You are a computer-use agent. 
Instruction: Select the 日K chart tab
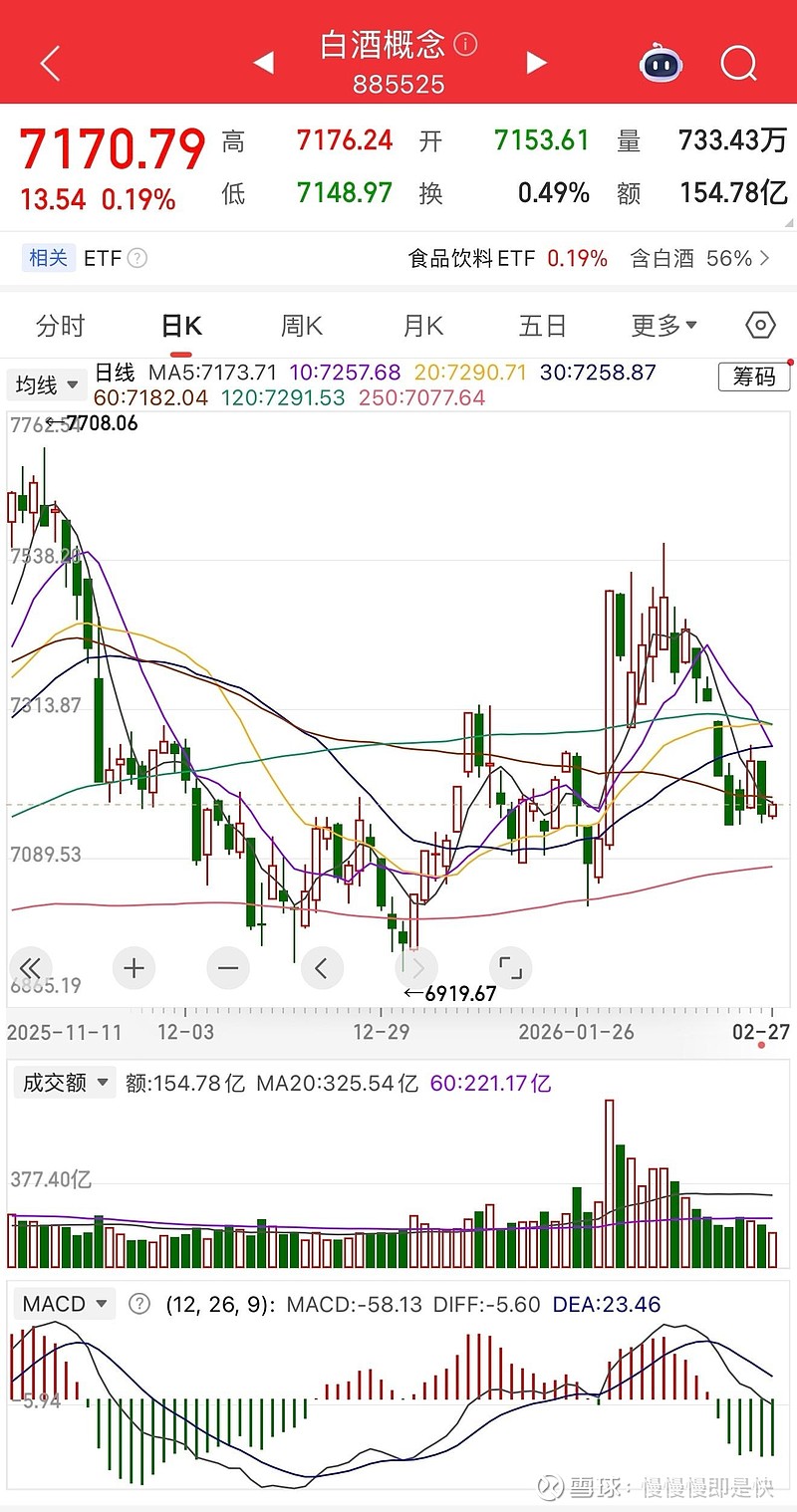tap(181, 326)
